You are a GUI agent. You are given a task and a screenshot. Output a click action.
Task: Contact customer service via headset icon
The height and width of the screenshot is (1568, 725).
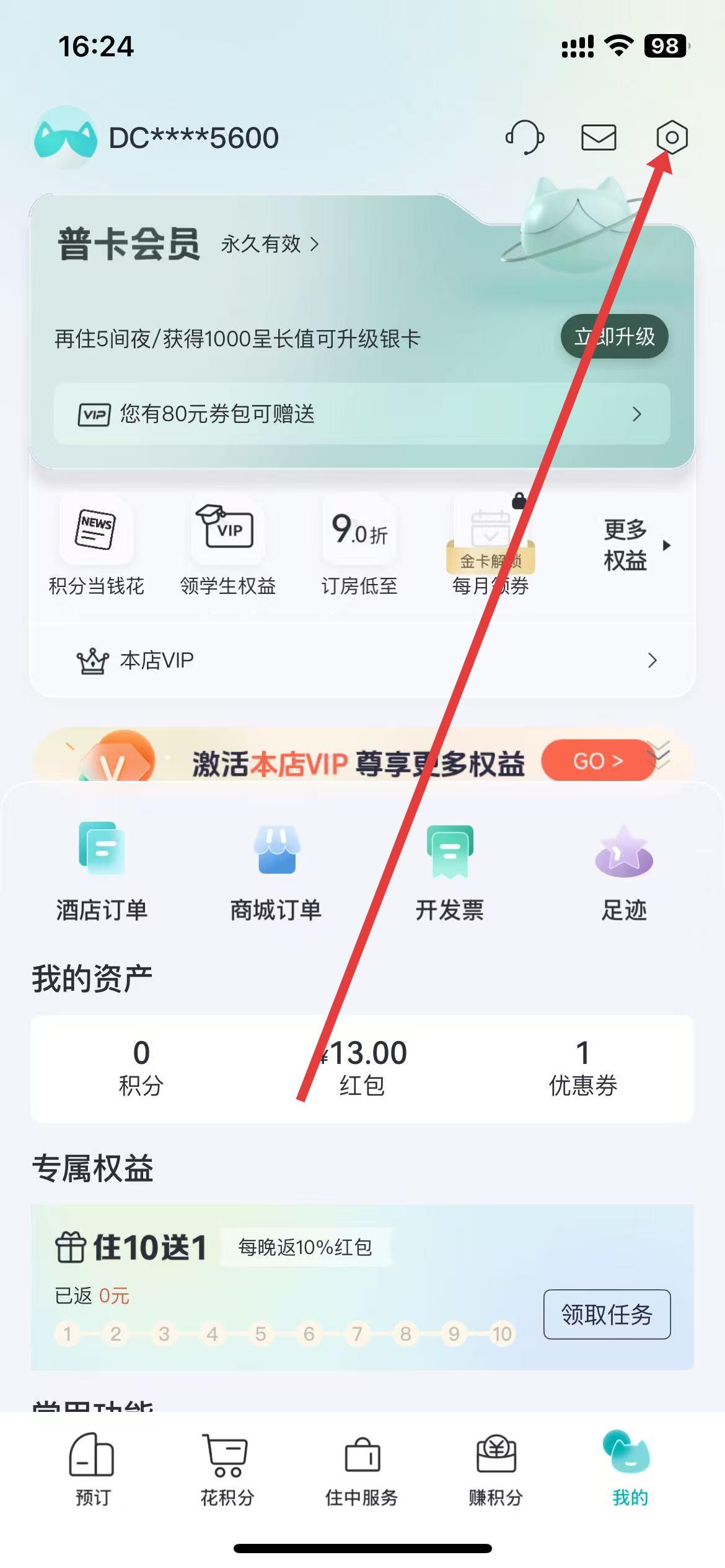click(x=525, y=137)
